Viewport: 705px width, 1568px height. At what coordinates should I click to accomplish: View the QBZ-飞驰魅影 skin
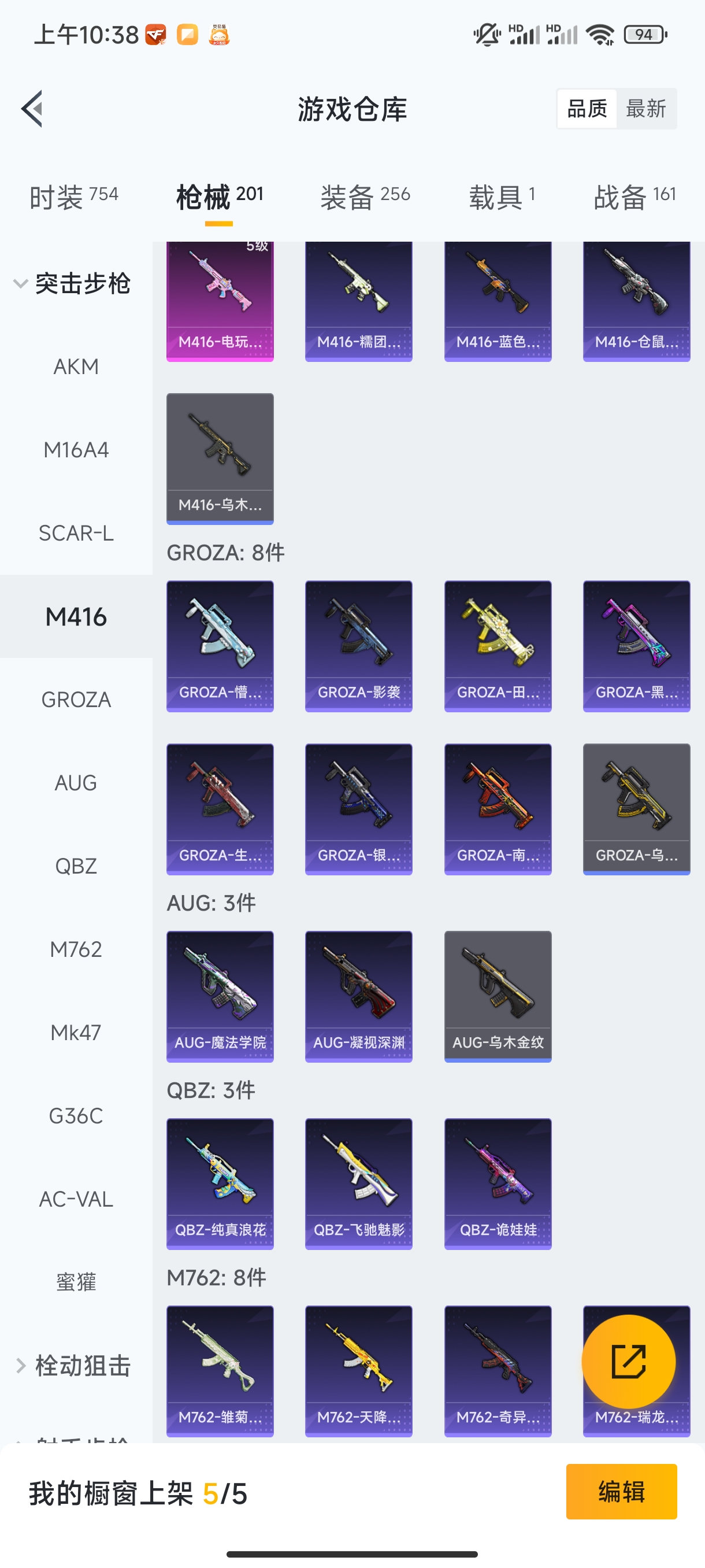pos(358,1184)
